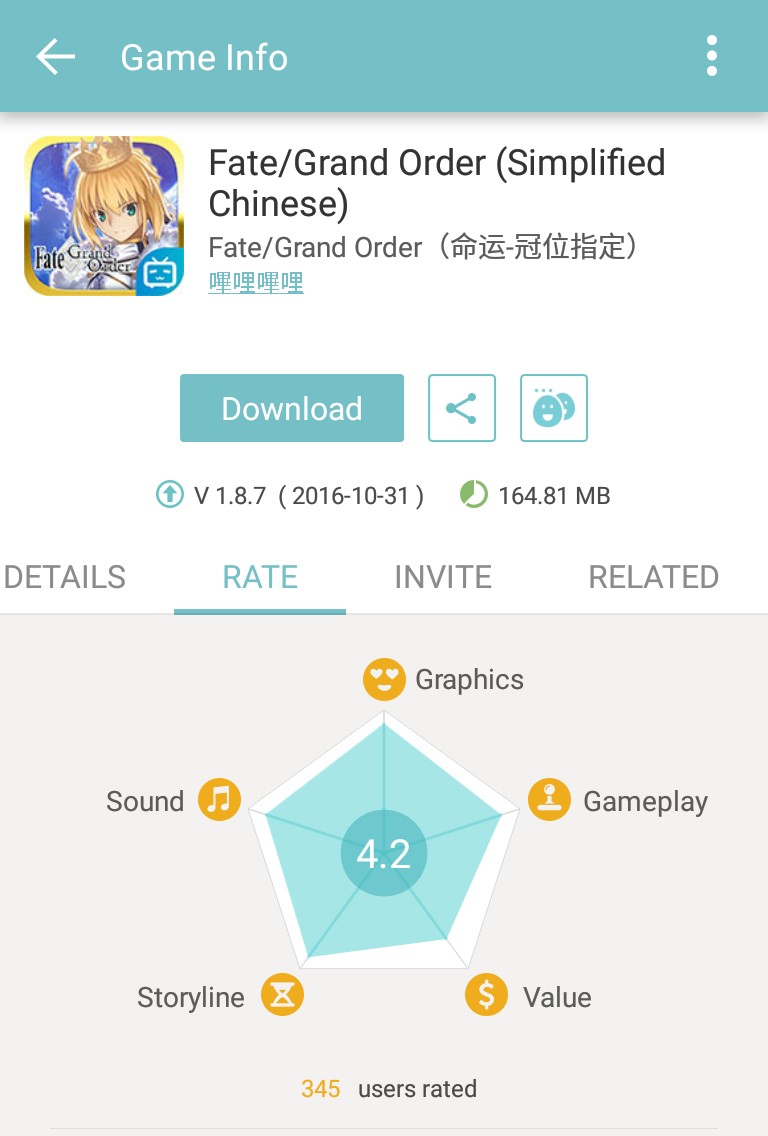Screen dimensions: 768x1136
Task: Open the smiley faces icon button
Action: point(554,408)
